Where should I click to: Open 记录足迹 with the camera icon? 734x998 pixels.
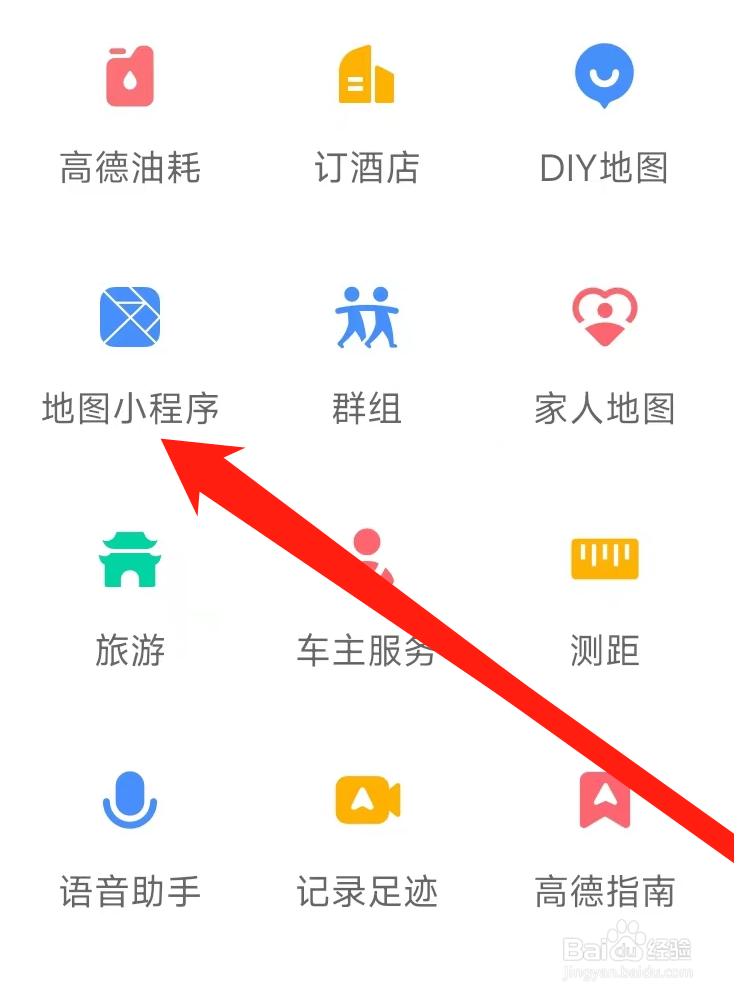click(x=369, y=798)
